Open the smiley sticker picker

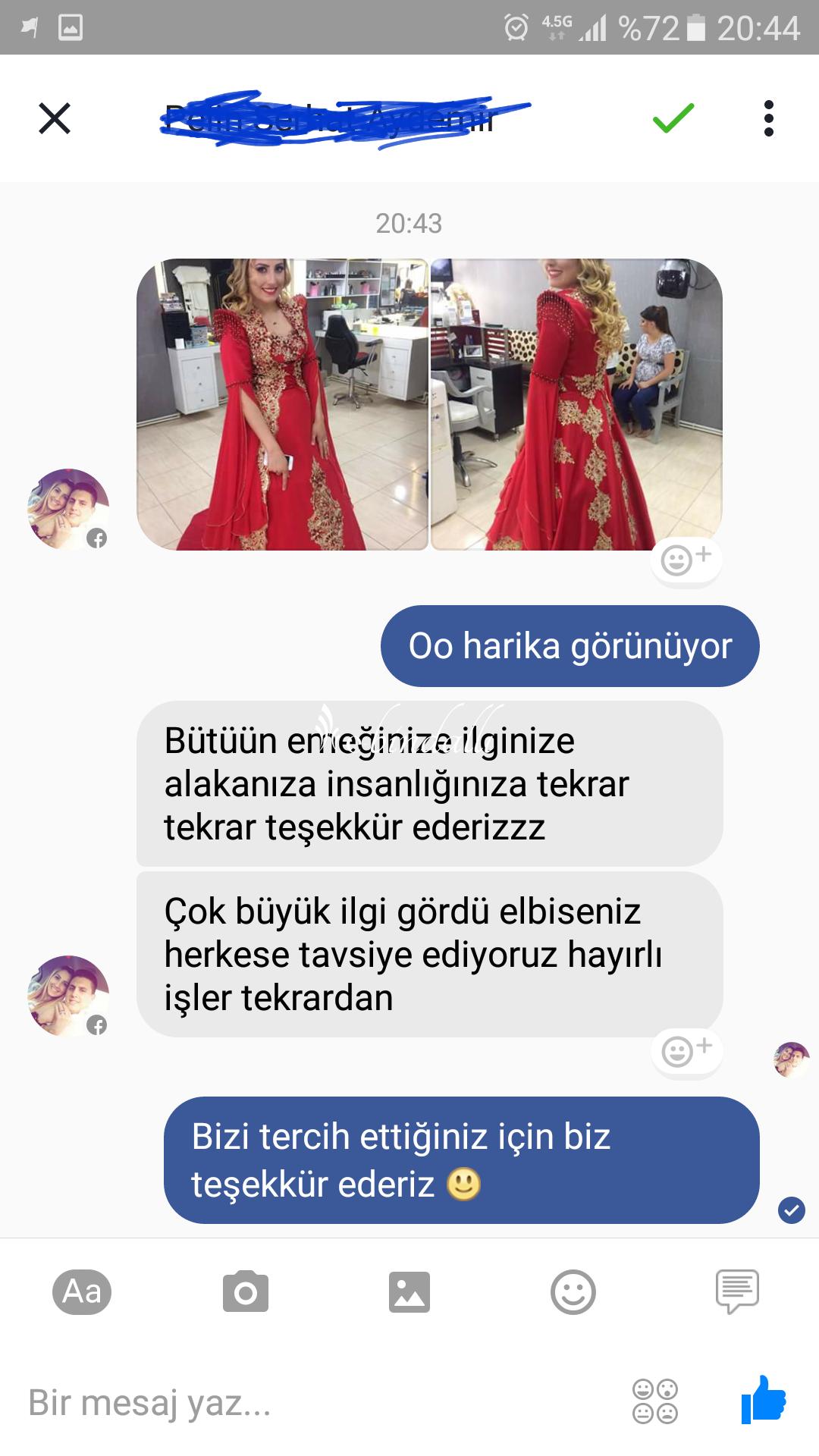(573, 1291)
